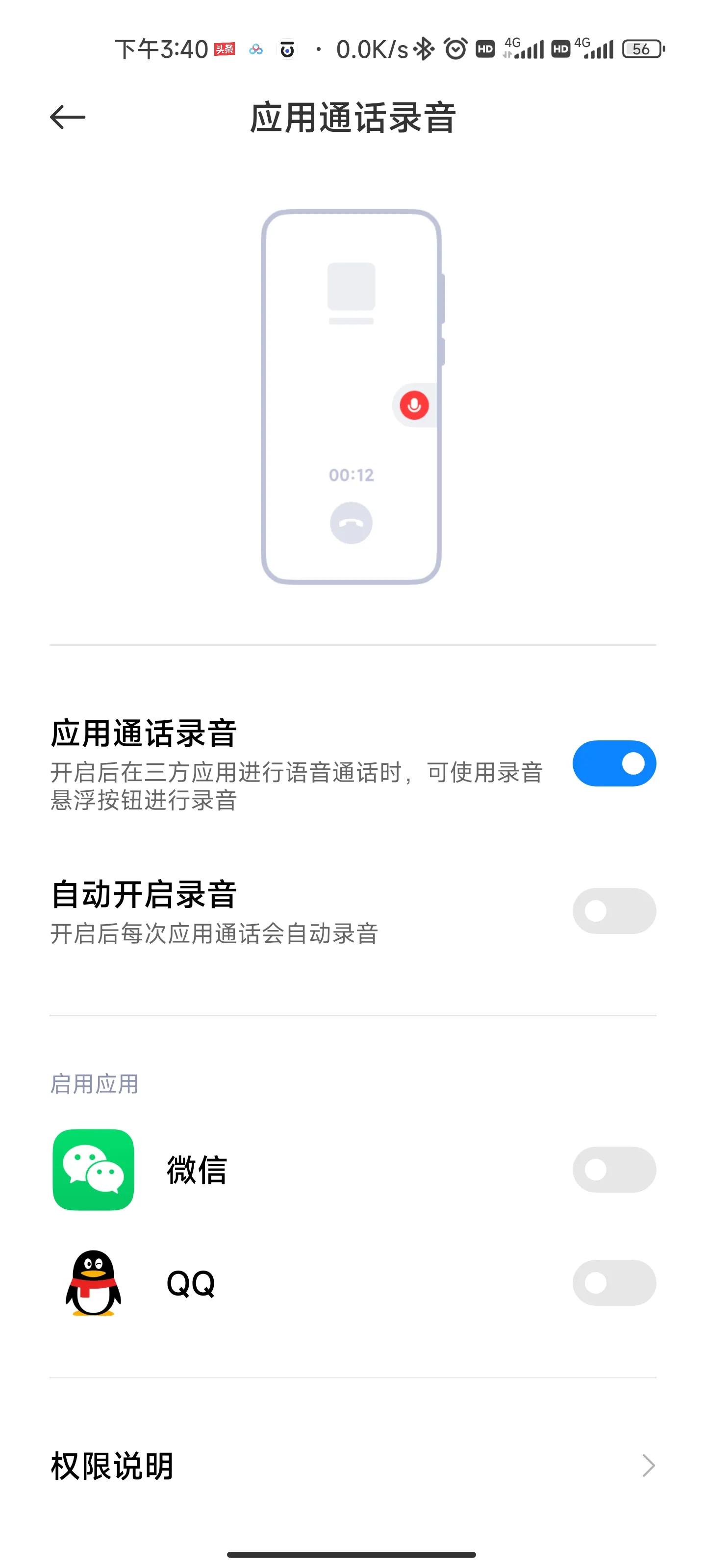Turn on call recording for 微信
This screenshot has width=706, height=1568.
coord(613,1169)
